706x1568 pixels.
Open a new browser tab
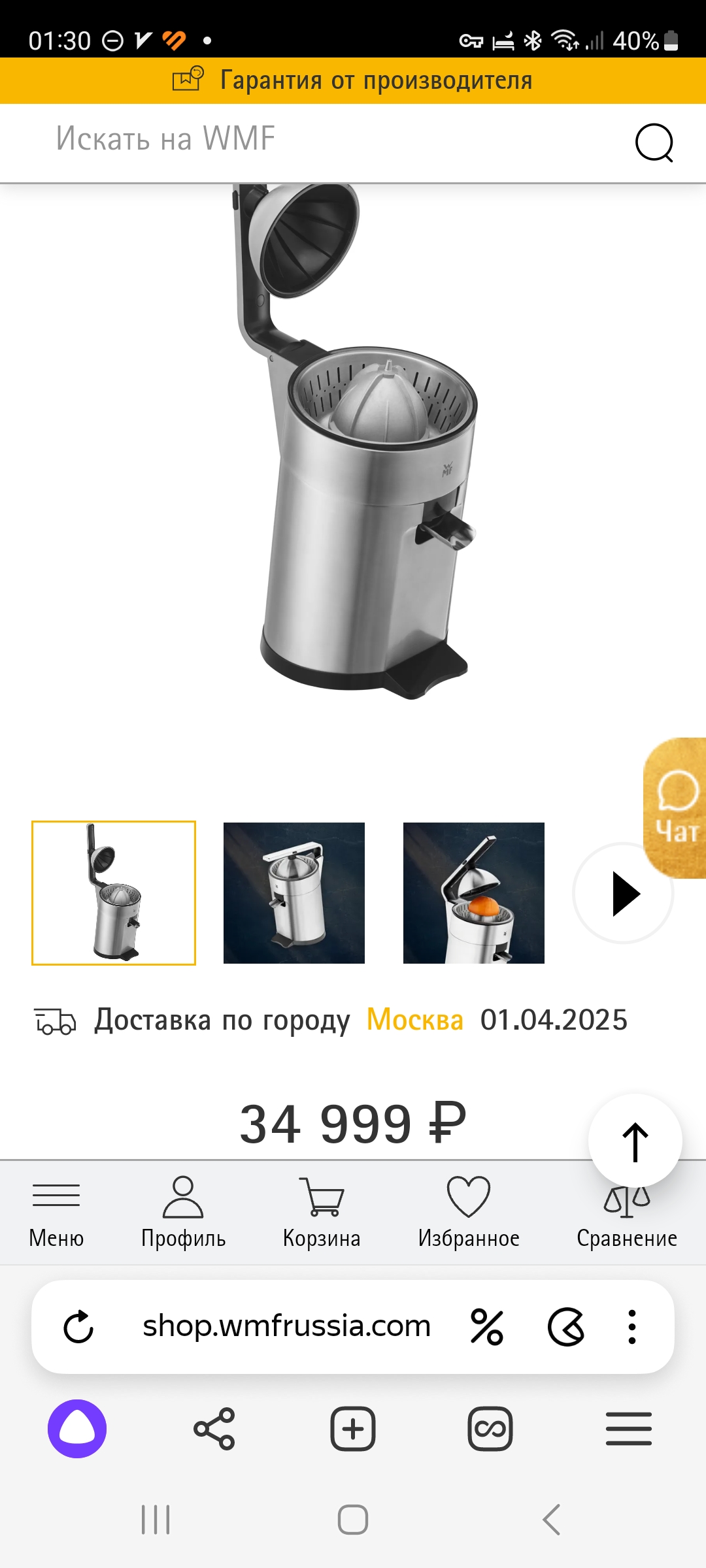352,1429
